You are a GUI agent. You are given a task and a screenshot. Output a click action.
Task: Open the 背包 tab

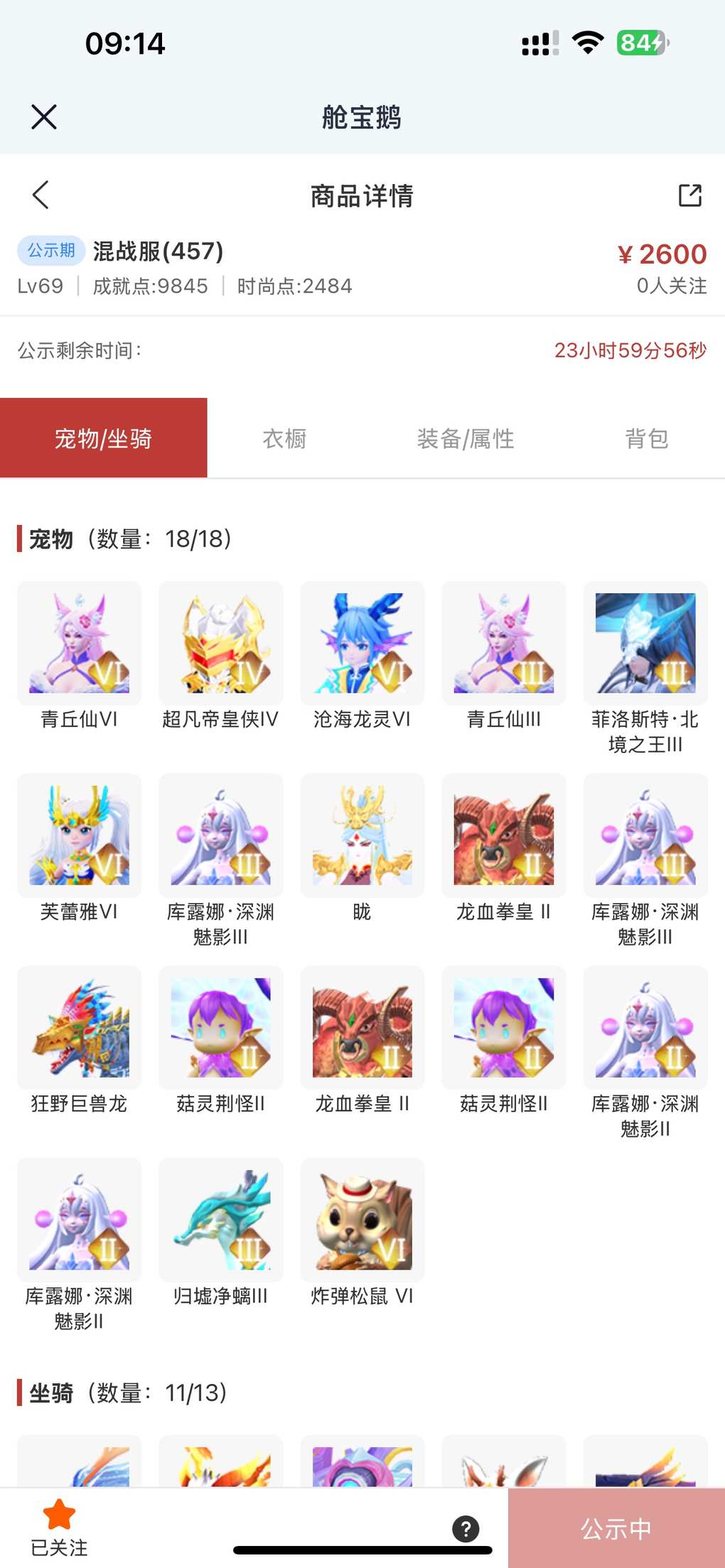click(646, 438)
